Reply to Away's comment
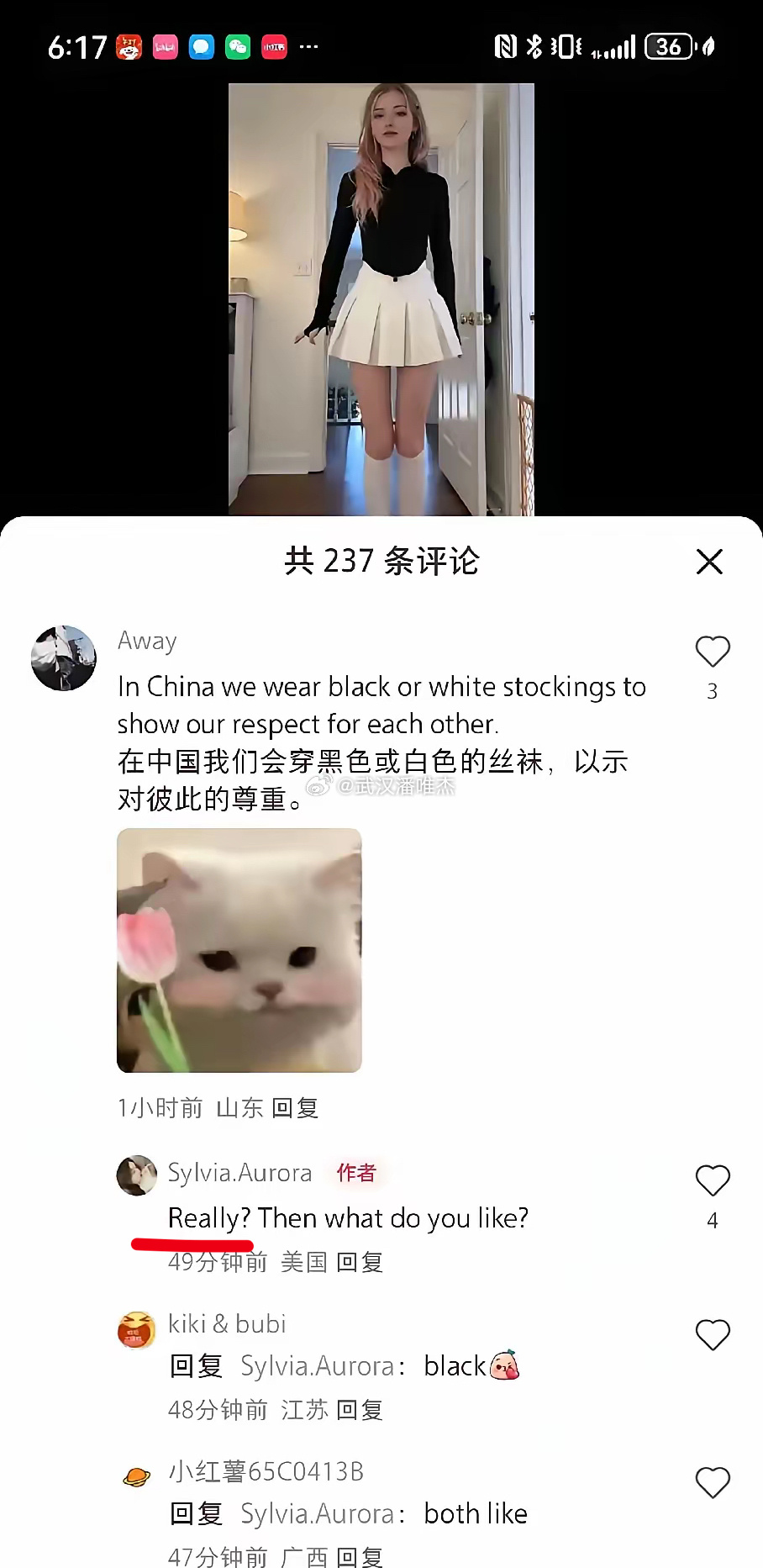This screenshot has width=763, height=1568. coord(296,1108)
